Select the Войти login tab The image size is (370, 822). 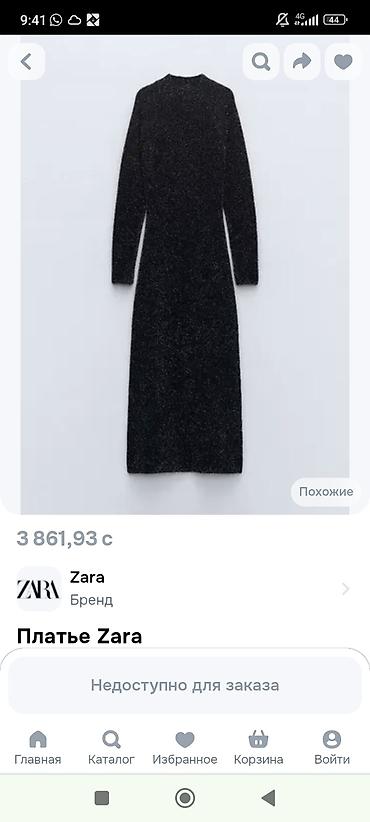click(x=332, y=748)
